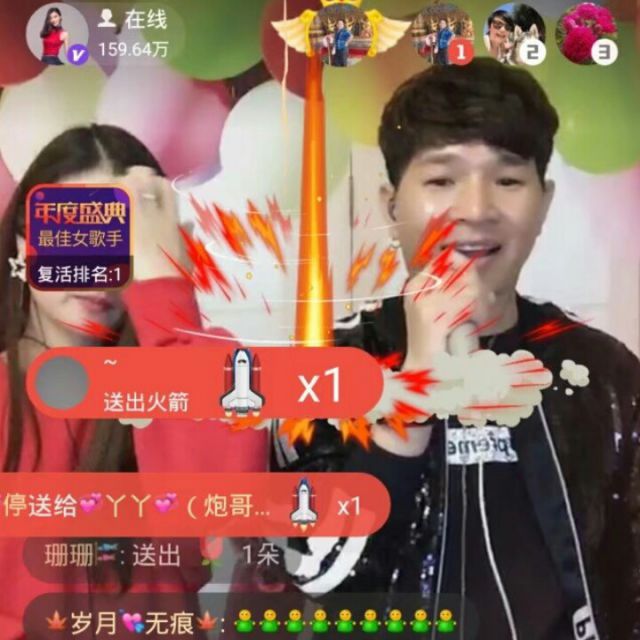View the rank 1 viewer avatar

pos(441,33)
